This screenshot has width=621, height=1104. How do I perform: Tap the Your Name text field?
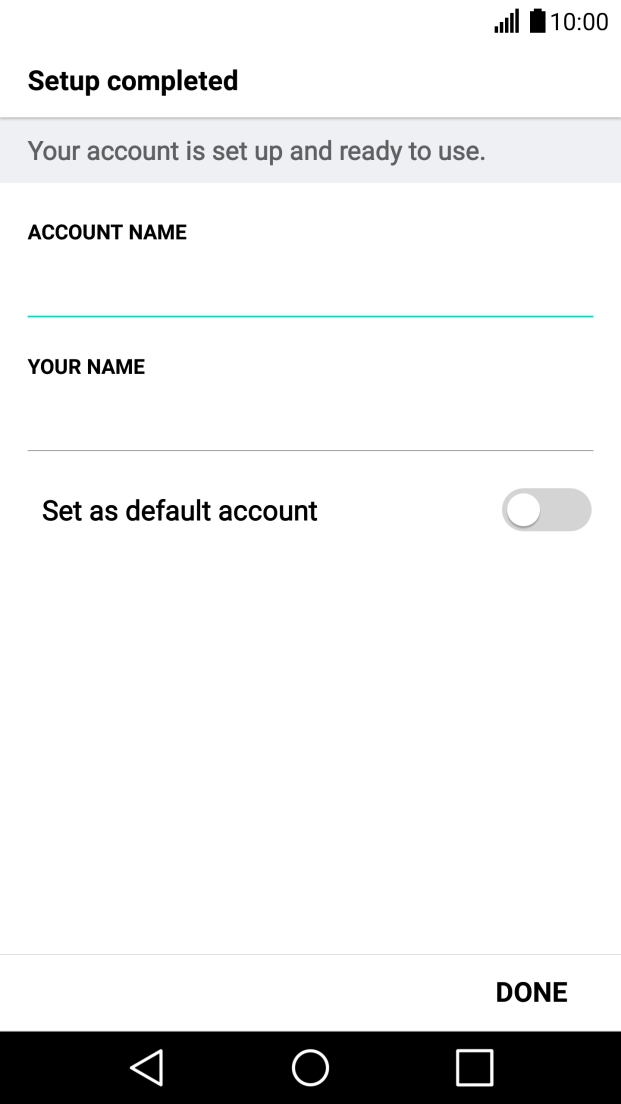coord(310,425)
